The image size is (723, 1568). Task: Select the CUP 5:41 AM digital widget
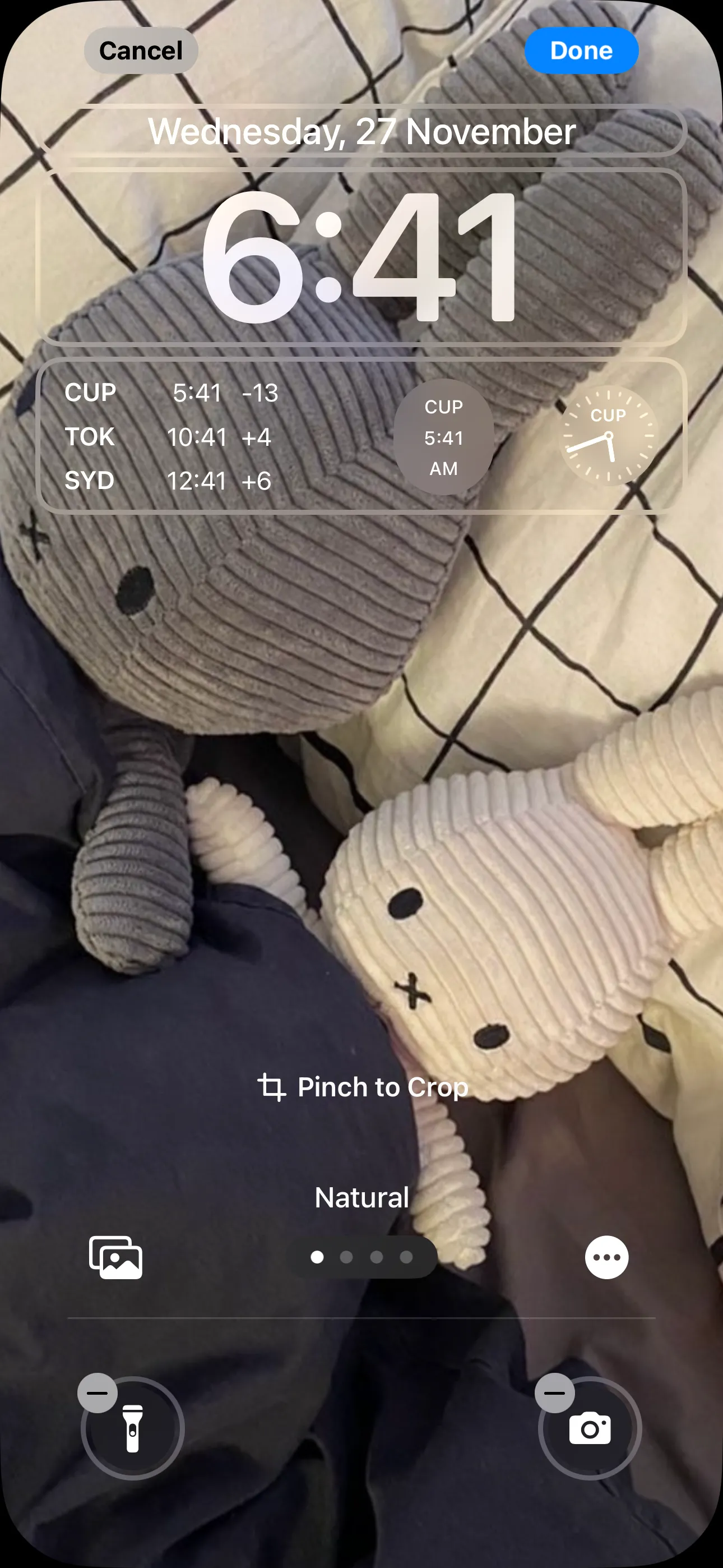[x=443, y=437]
